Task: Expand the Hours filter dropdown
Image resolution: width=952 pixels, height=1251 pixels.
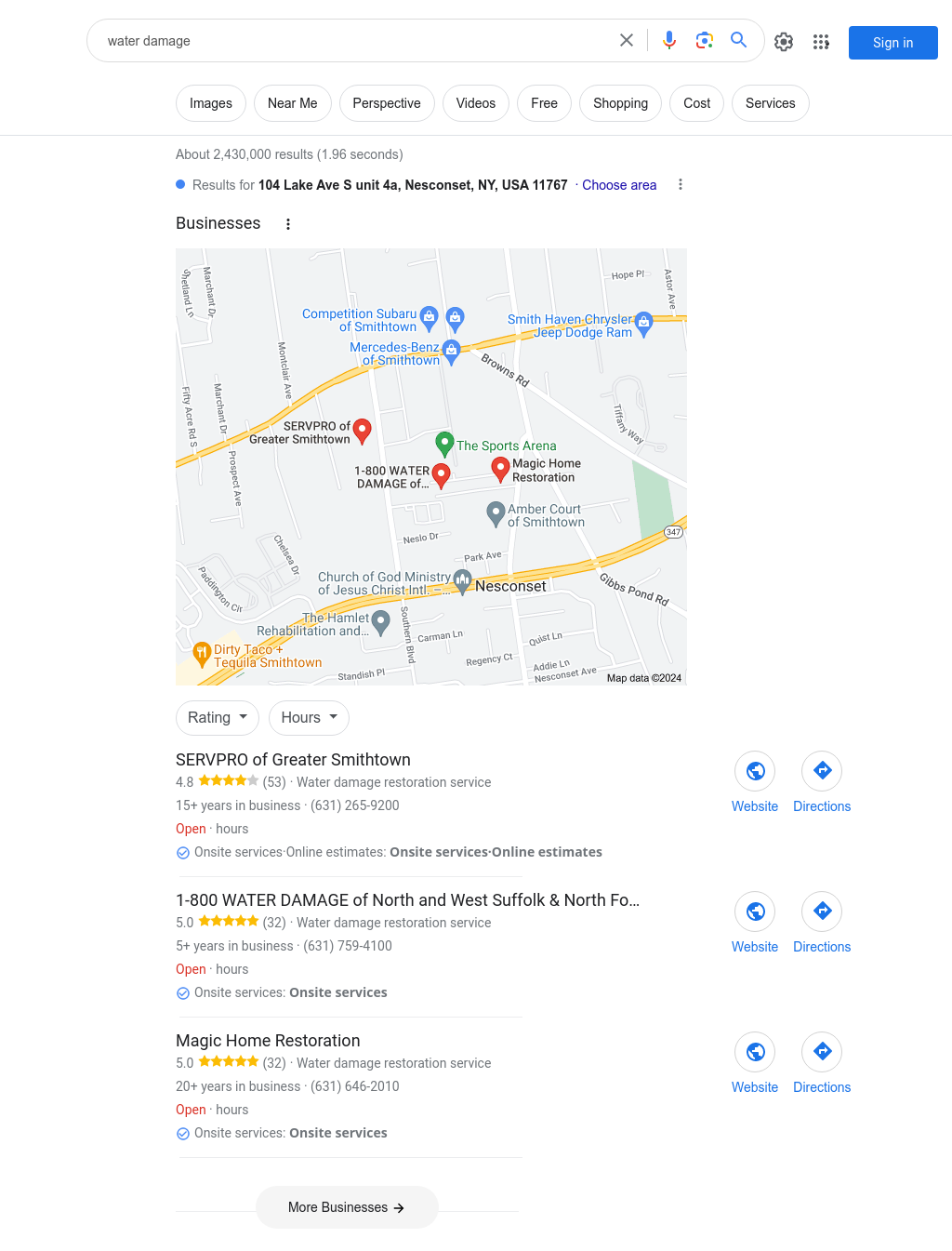Action: 309,718
